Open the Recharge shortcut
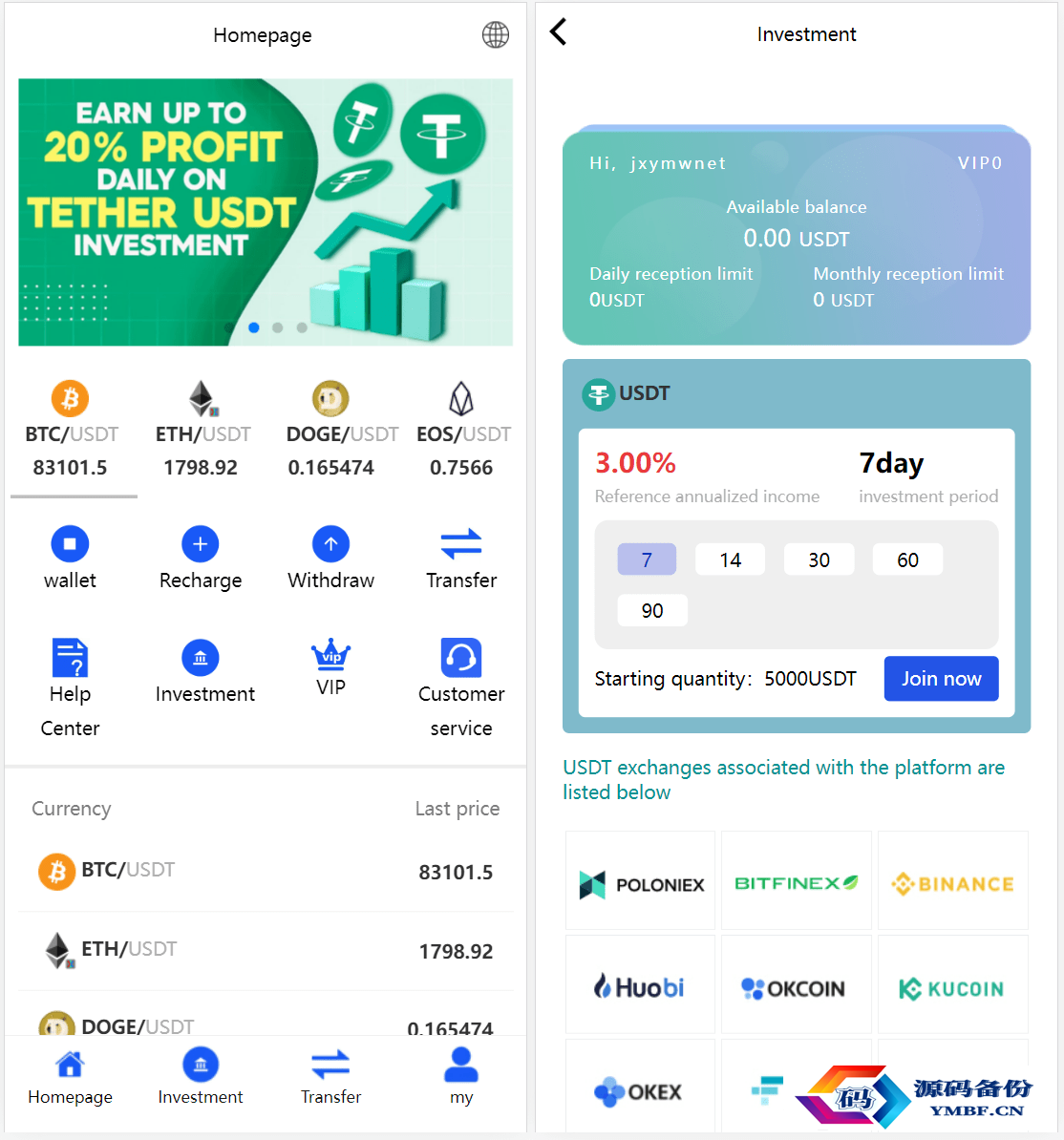This screenshot has height=1140, width=1064. click(201, 558)
